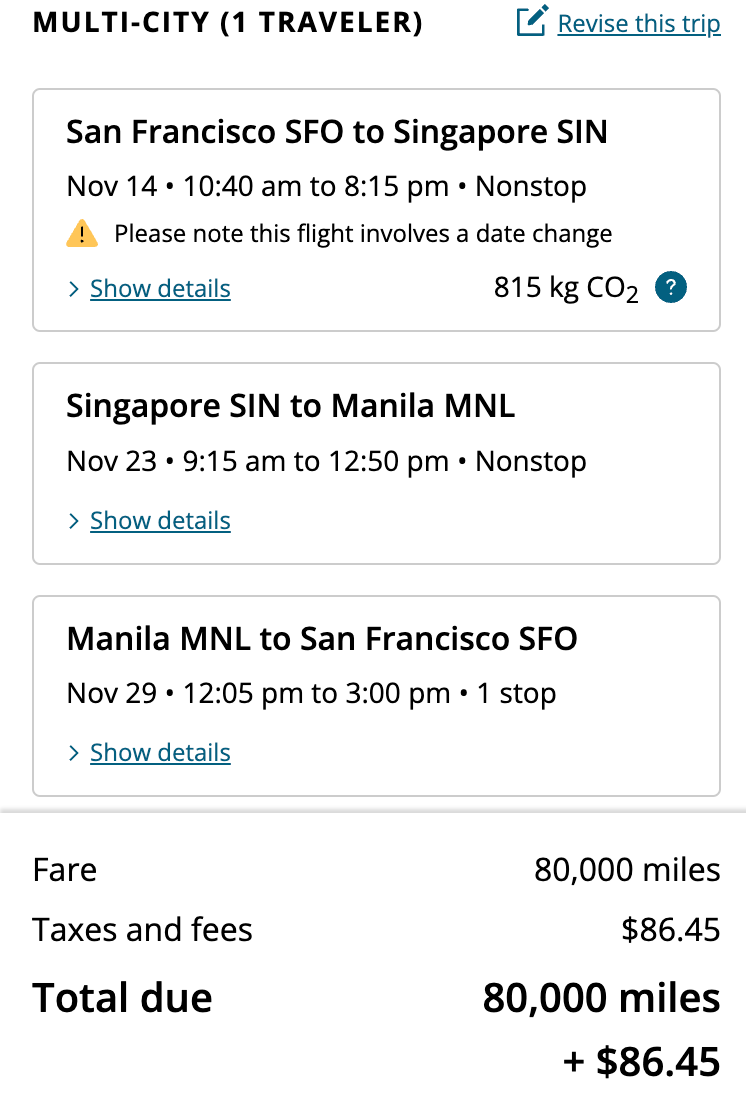Expand details for San Francisco to Singapore flight
The image size is (746, 1104).
pos(160,288)
